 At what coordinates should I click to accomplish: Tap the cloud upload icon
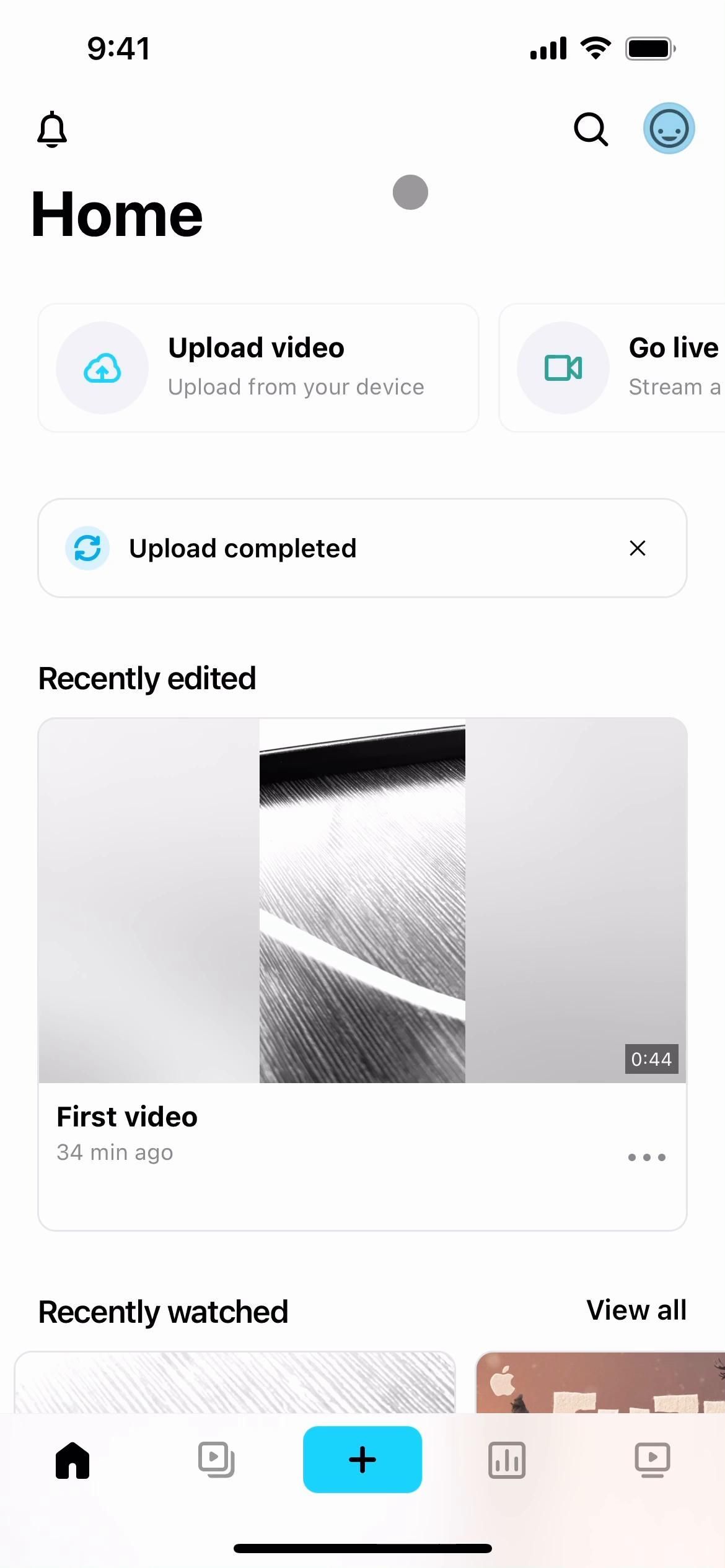(103, 368)
